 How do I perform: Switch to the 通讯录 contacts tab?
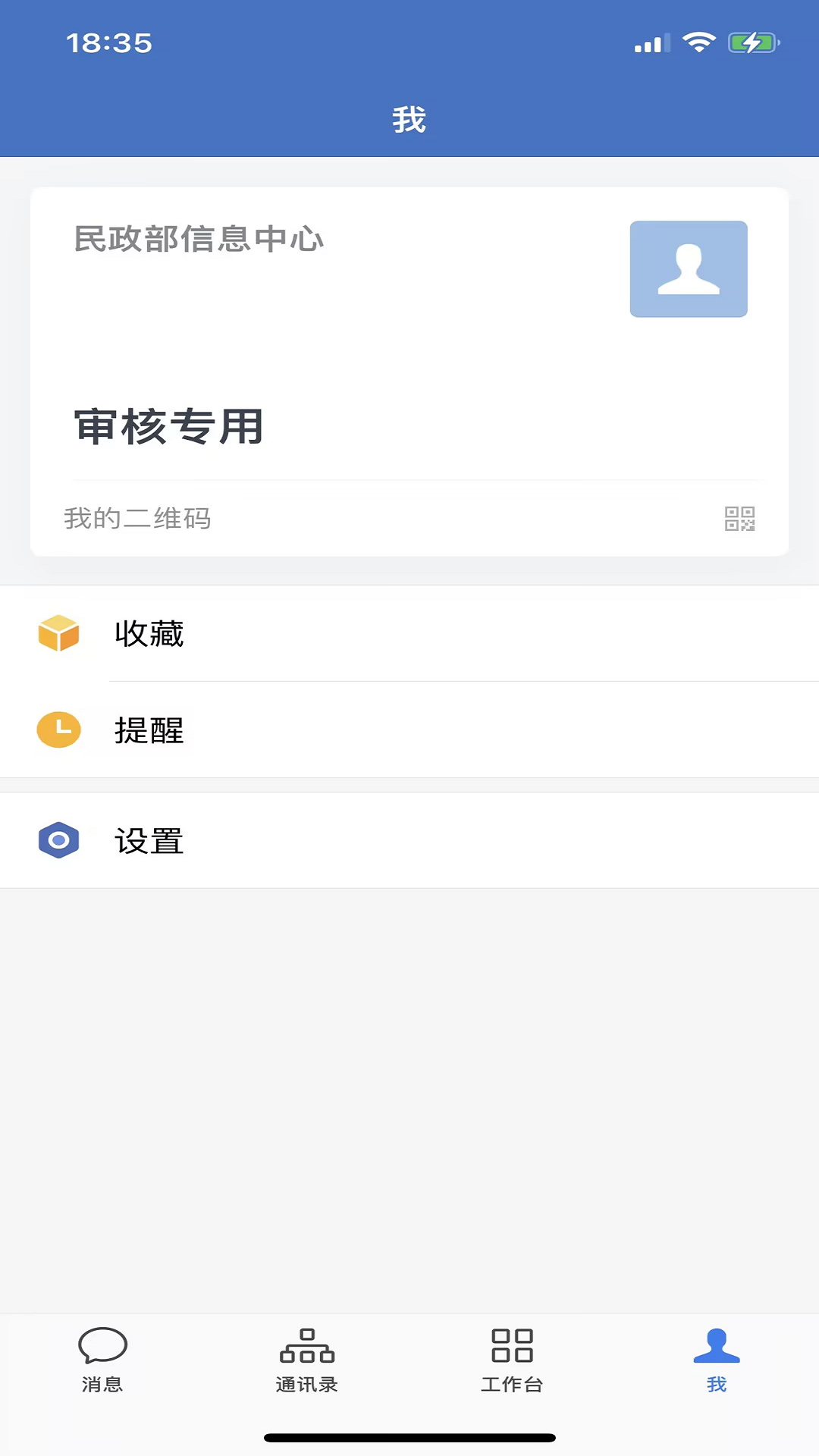click(307, 1360)
